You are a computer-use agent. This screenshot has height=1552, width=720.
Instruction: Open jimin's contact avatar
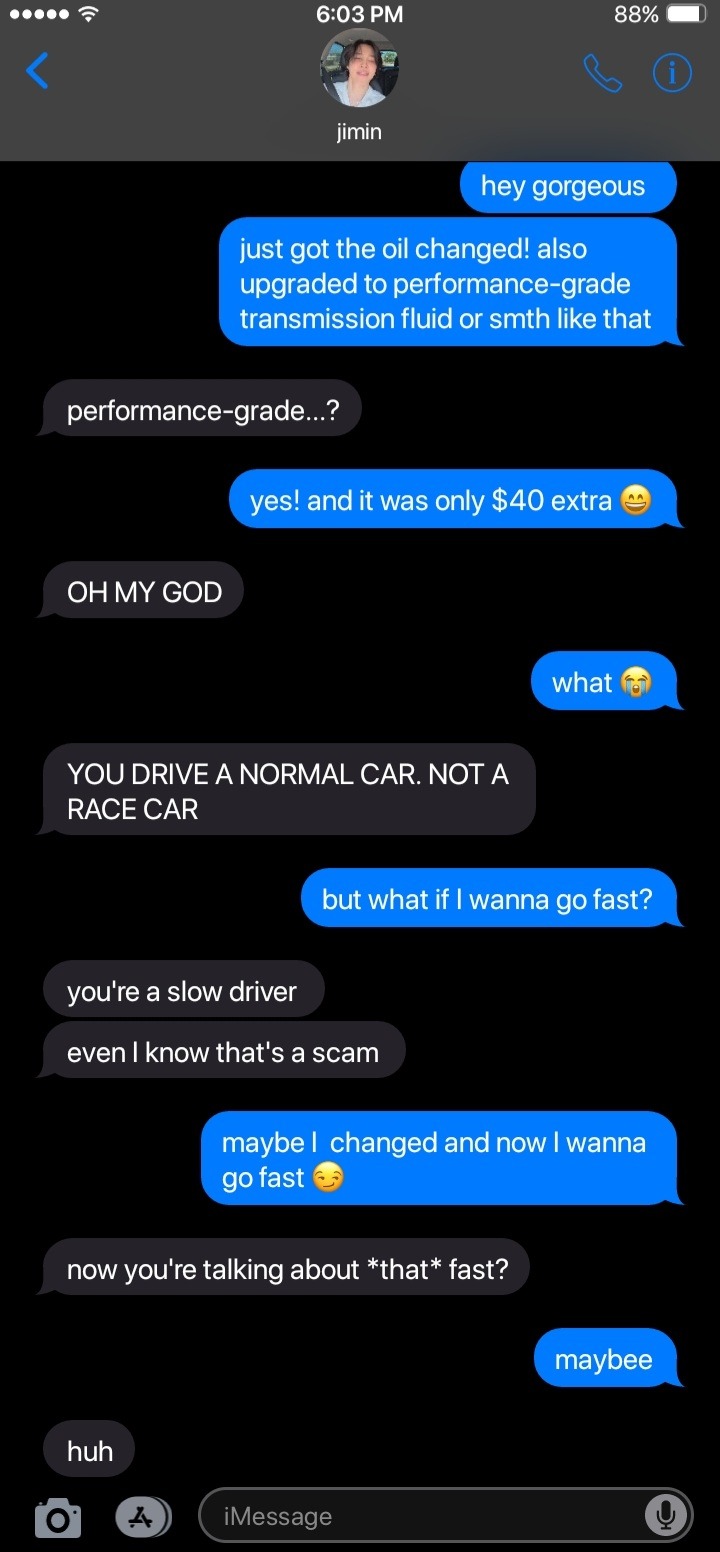coord(359,69)
